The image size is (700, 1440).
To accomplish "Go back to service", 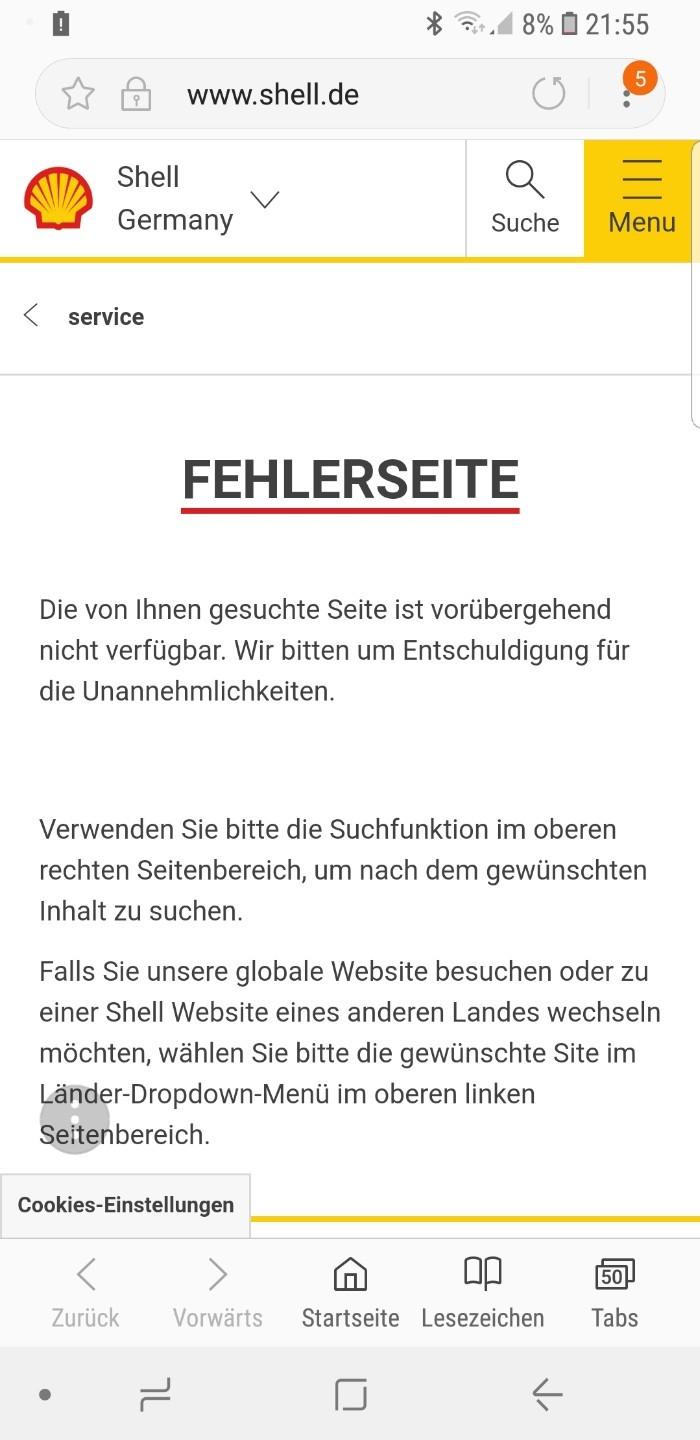I will (84, 317).
